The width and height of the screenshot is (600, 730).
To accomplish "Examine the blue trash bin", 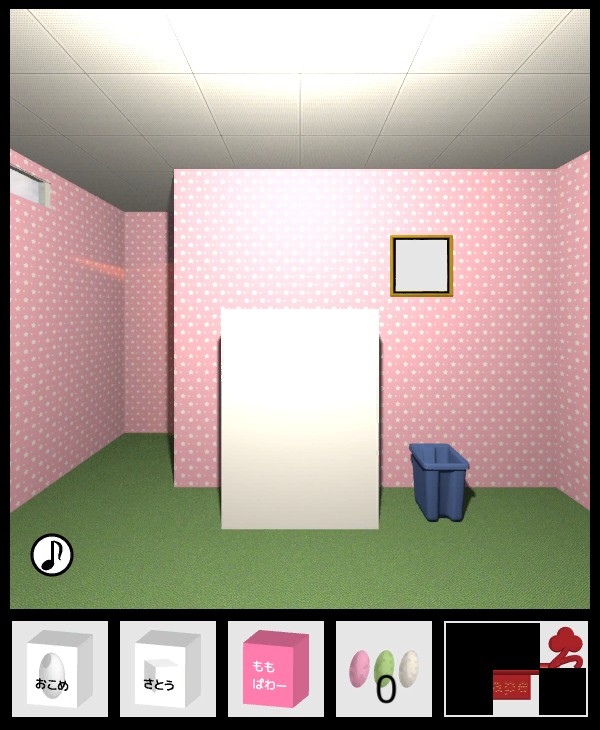I will tap(438, 481).
